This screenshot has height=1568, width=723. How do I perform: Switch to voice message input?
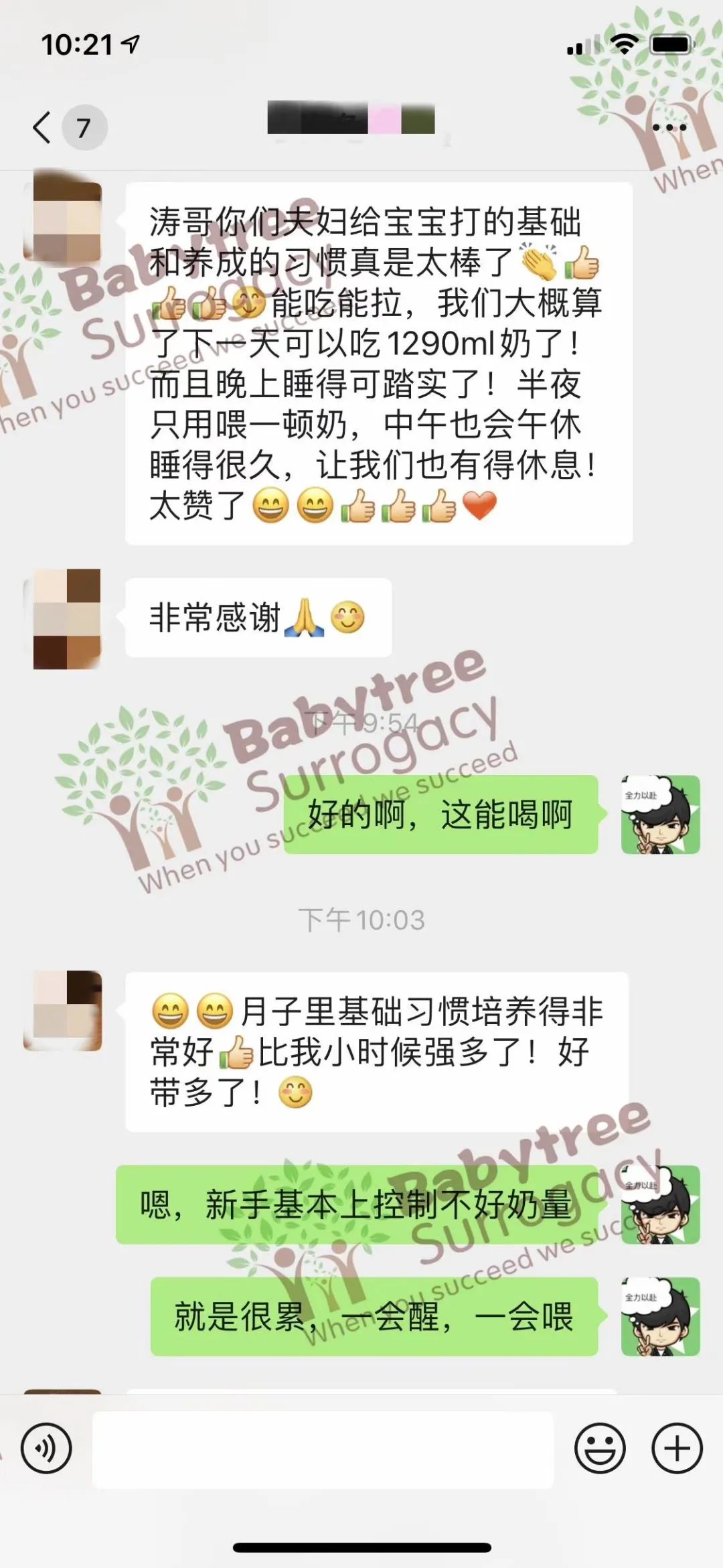click(x=46, y=1448)
